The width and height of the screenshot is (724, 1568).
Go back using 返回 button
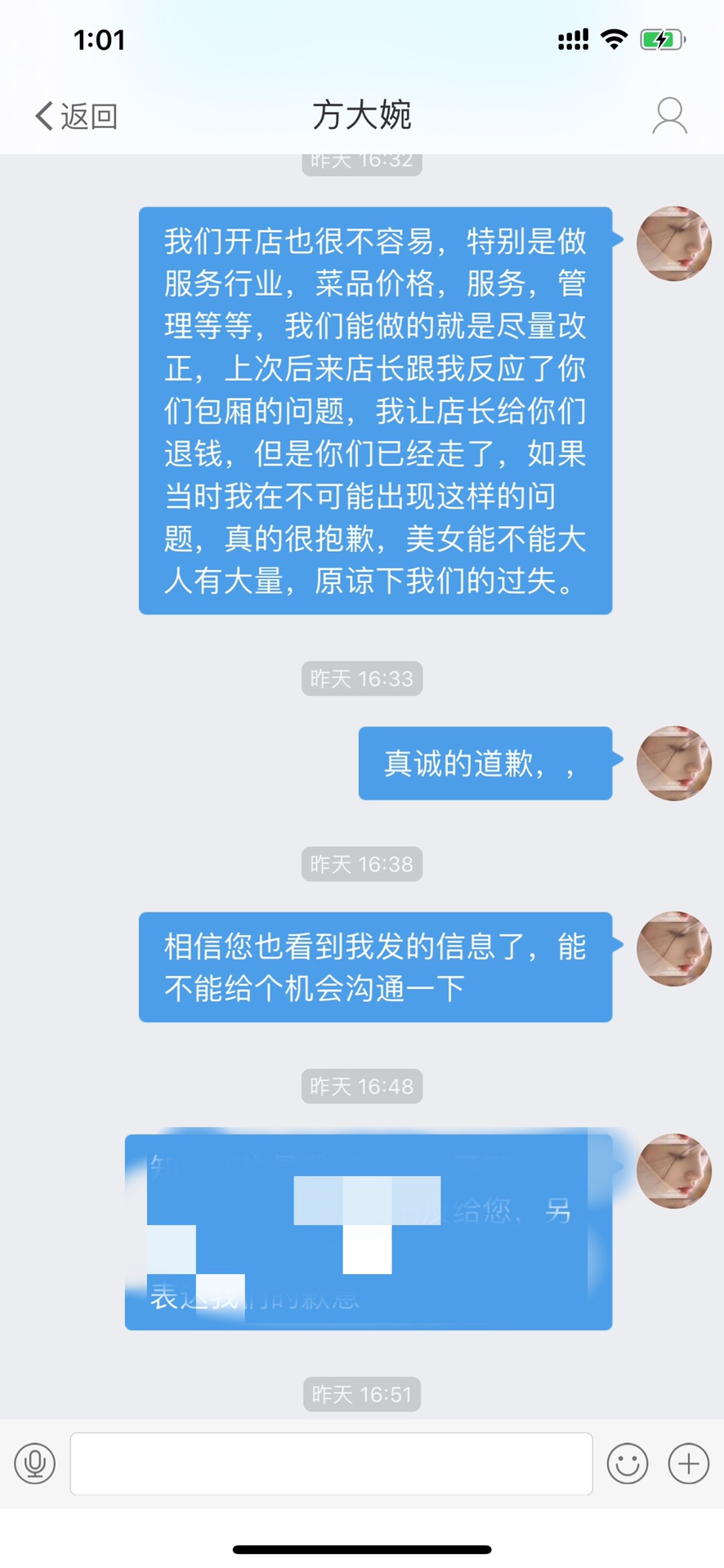(x=76, y=116)
